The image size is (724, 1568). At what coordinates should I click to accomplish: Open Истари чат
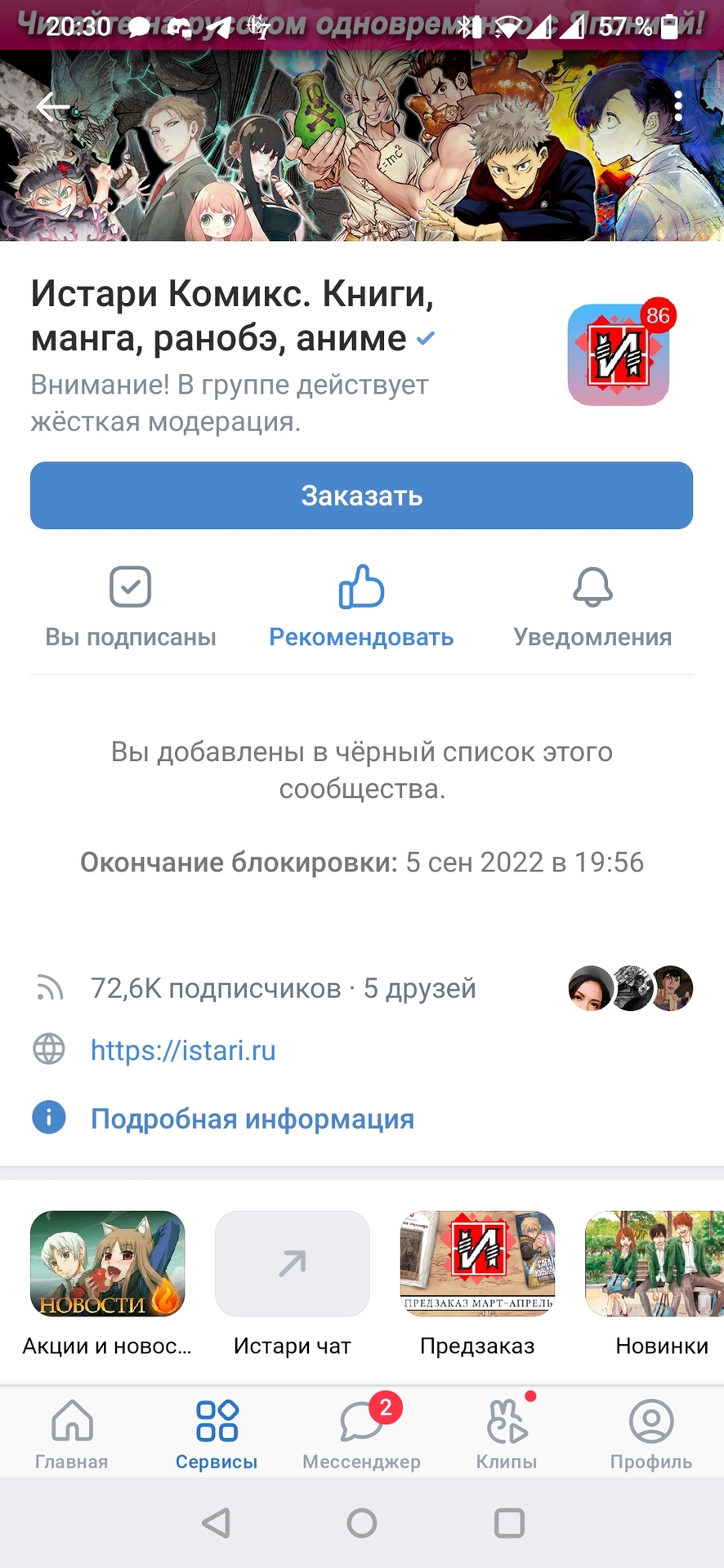(292, 1282)
